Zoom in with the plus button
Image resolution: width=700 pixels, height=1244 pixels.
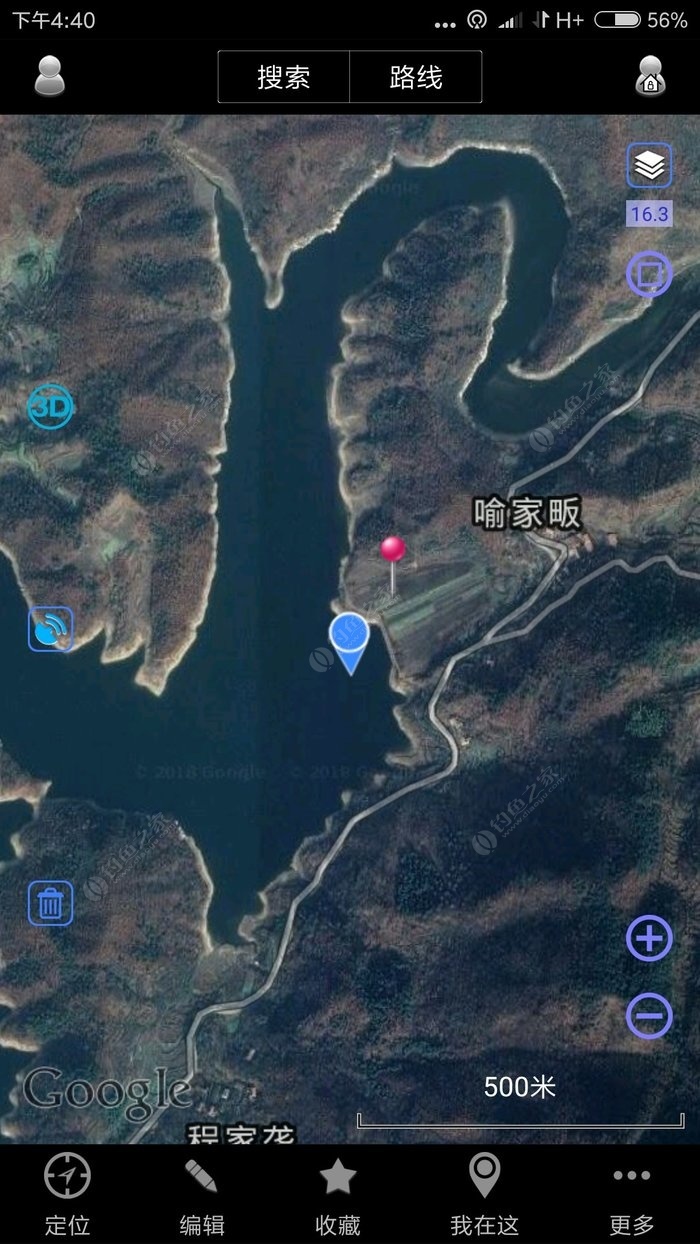[x=649, y=938]
